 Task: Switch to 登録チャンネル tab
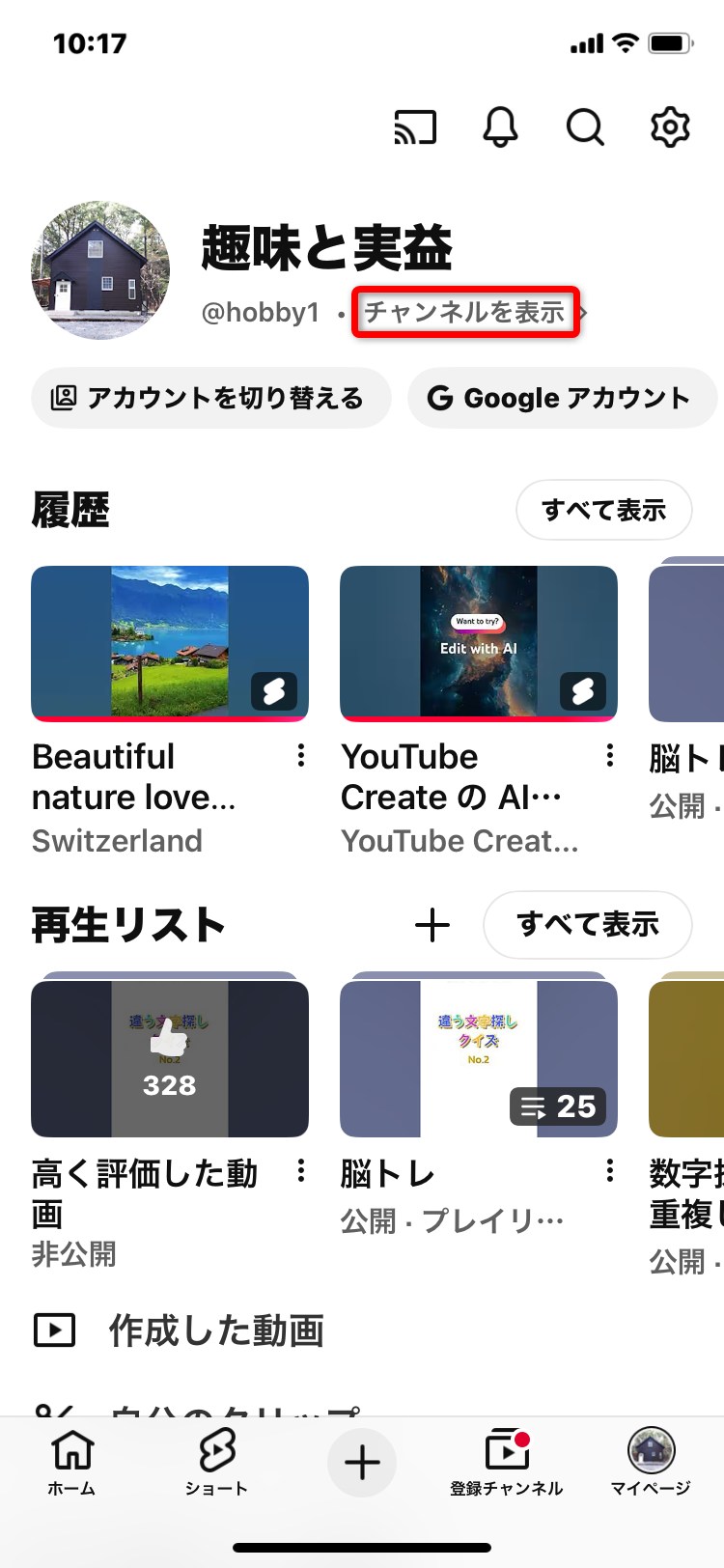[506, 1462]
